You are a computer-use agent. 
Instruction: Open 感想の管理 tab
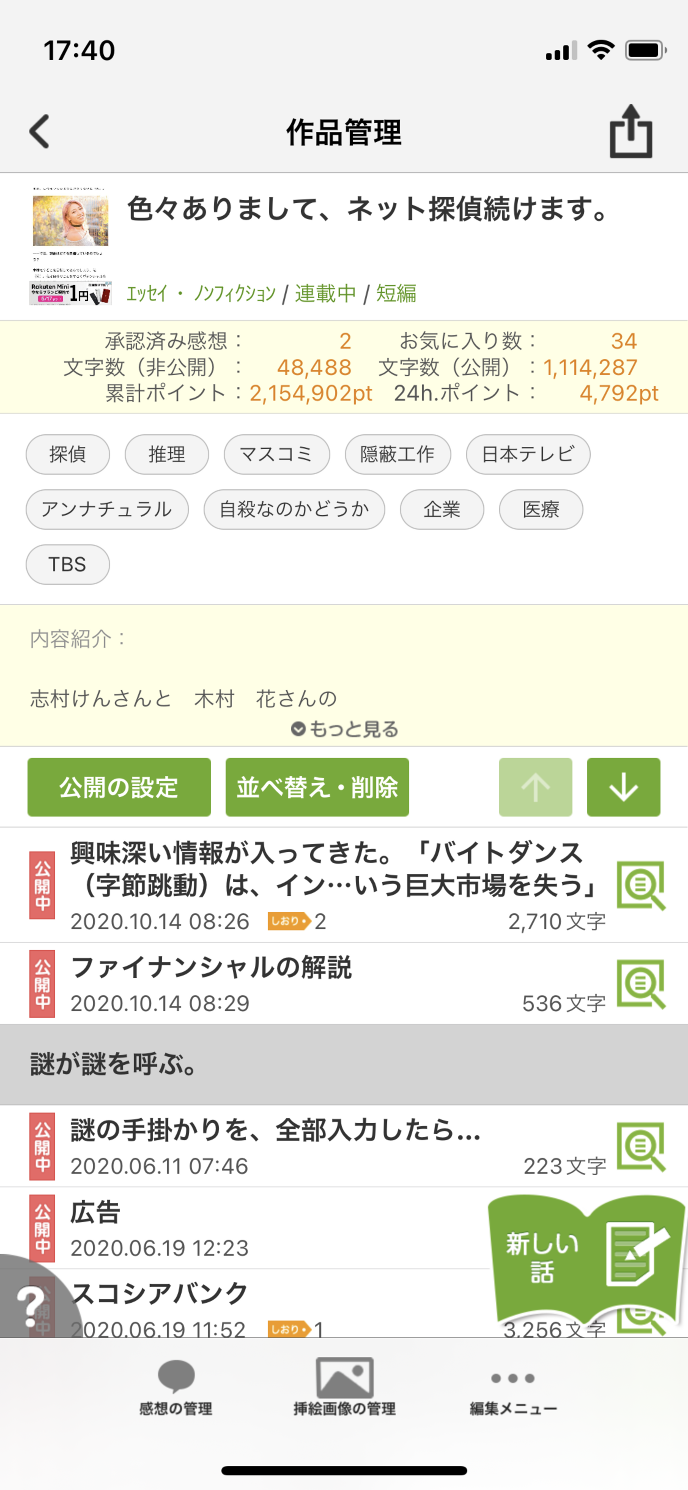[176, 1388]
